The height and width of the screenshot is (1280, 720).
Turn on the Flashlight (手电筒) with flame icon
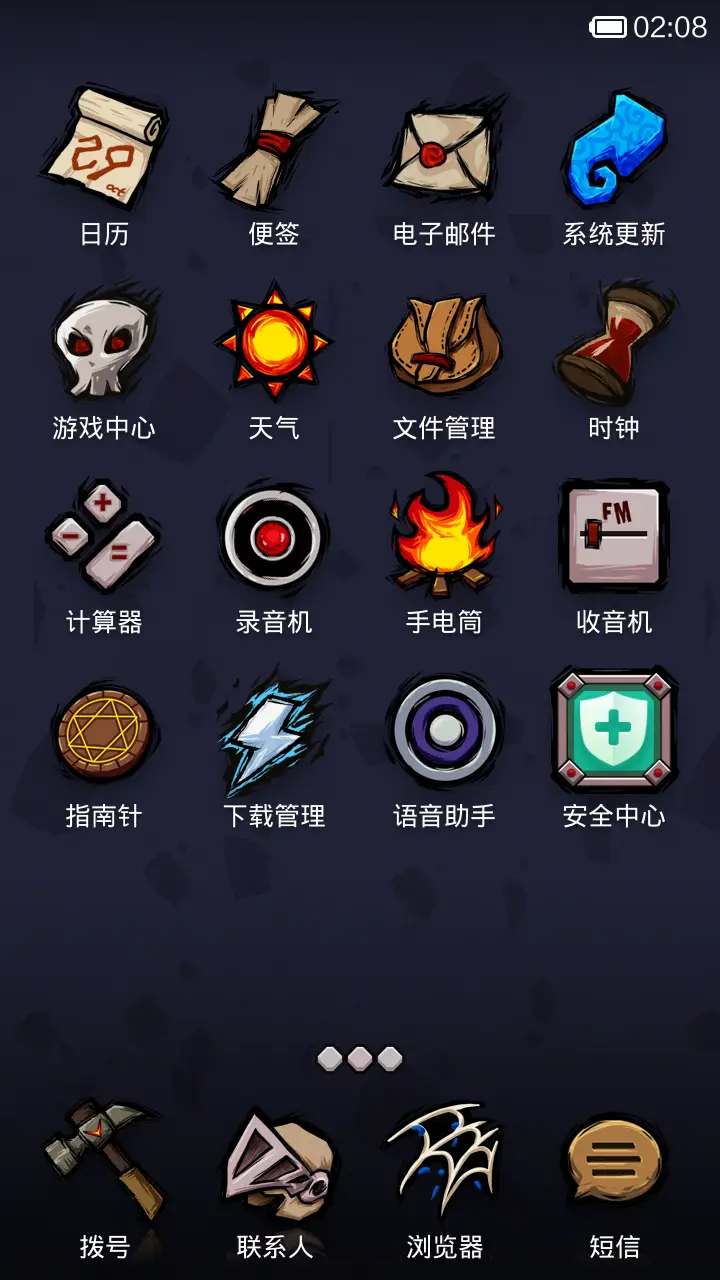tap(445, 537)
